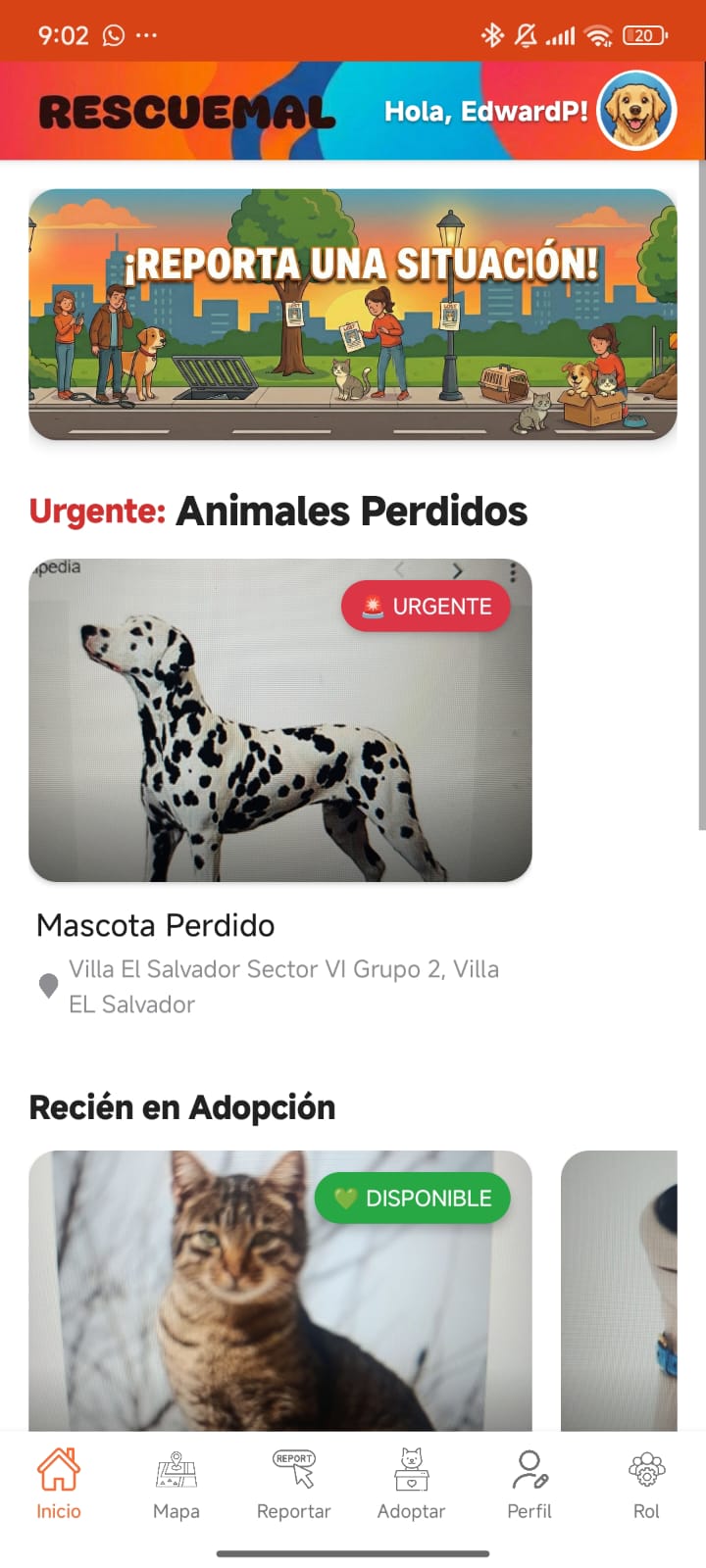Tap the ¡Reporta una situación! banner
This screenshot has height=1568, width=706.
353,315
